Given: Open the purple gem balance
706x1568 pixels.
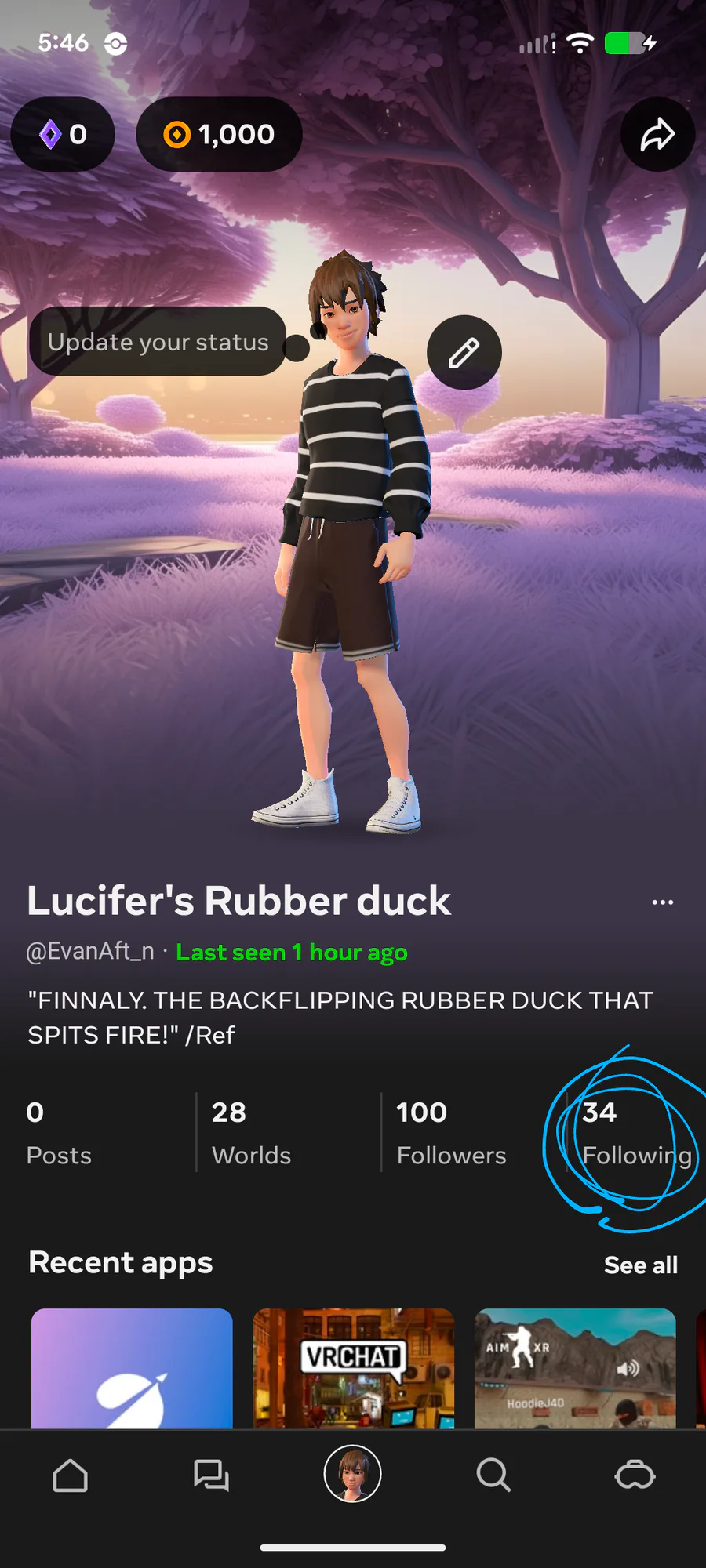Looking at the screenshot, I should tap(63, 135).
